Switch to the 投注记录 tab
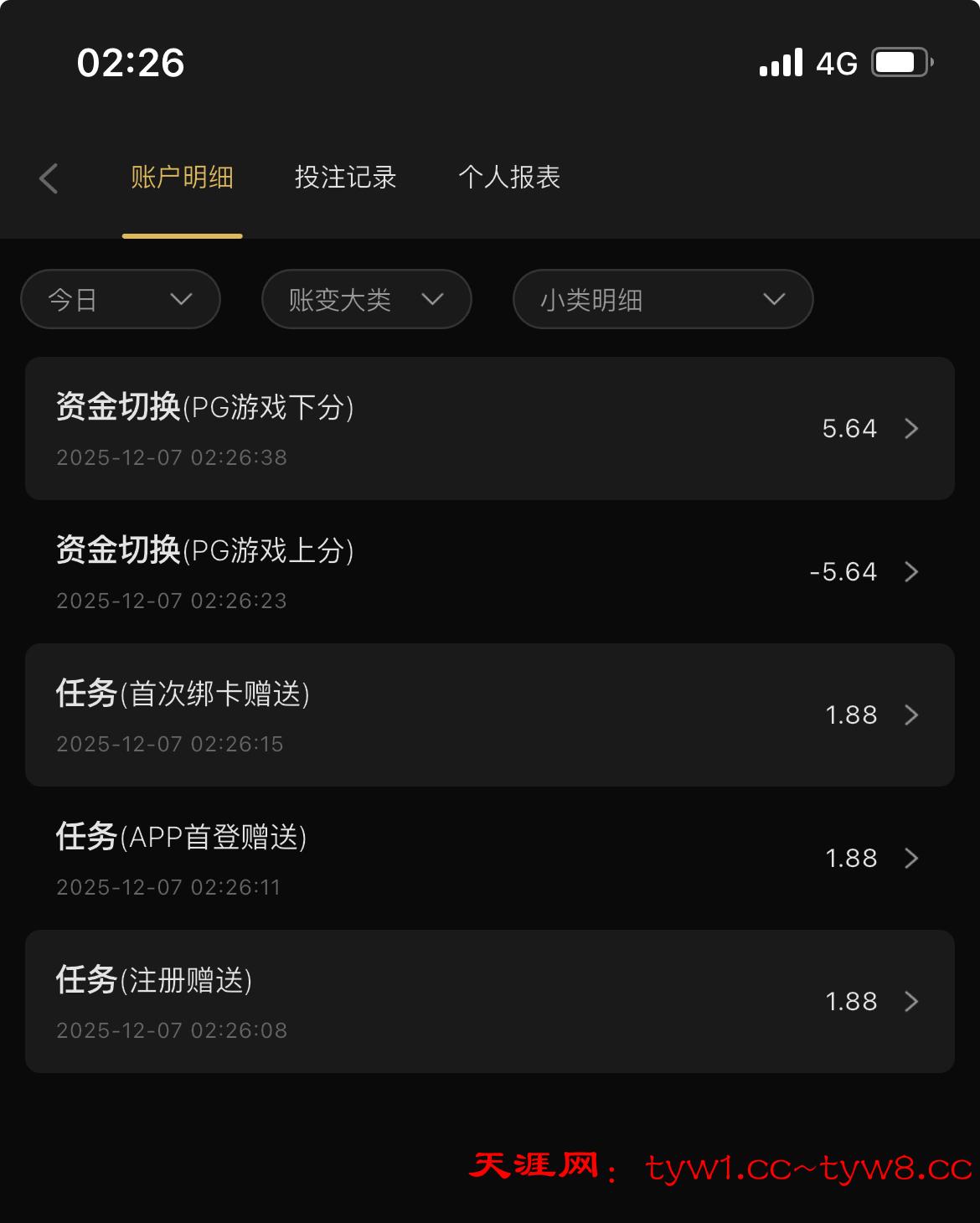The image size is (980, 1223). (x=345, y=178)
